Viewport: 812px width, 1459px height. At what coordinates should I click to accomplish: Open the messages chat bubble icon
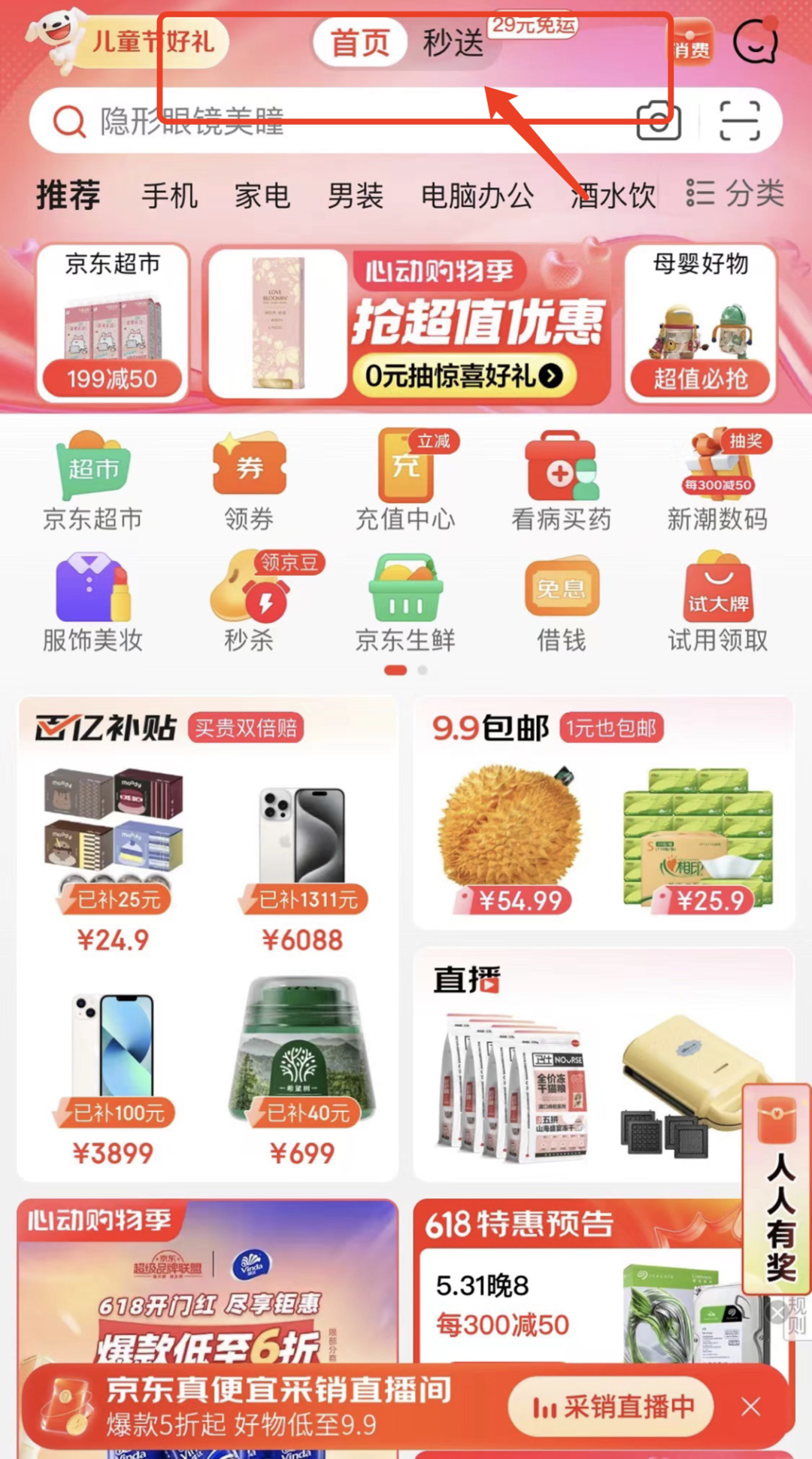(x=754, y=44)
